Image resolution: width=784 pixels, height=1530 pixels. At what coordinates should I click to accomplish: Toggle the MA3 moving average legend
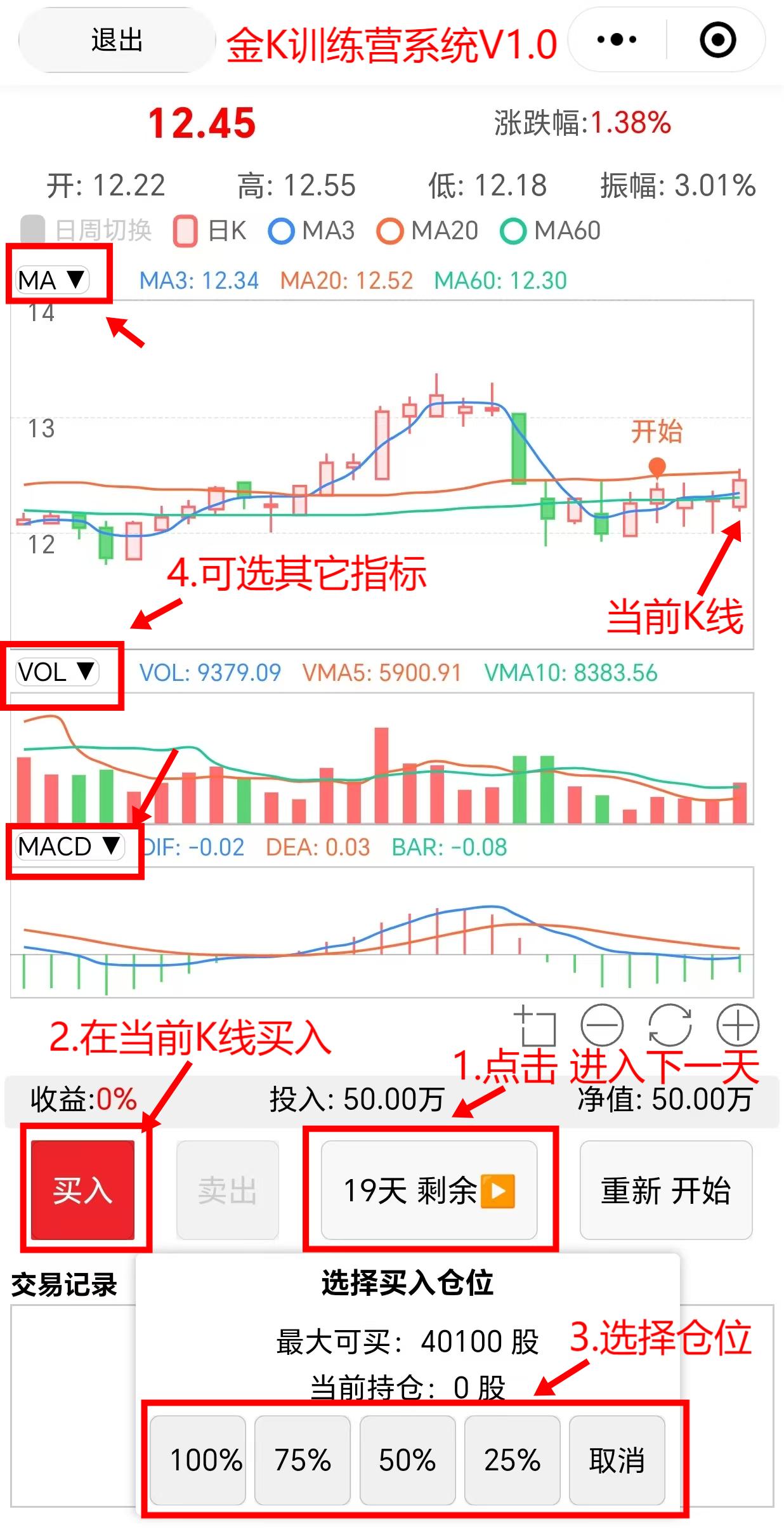281,231
